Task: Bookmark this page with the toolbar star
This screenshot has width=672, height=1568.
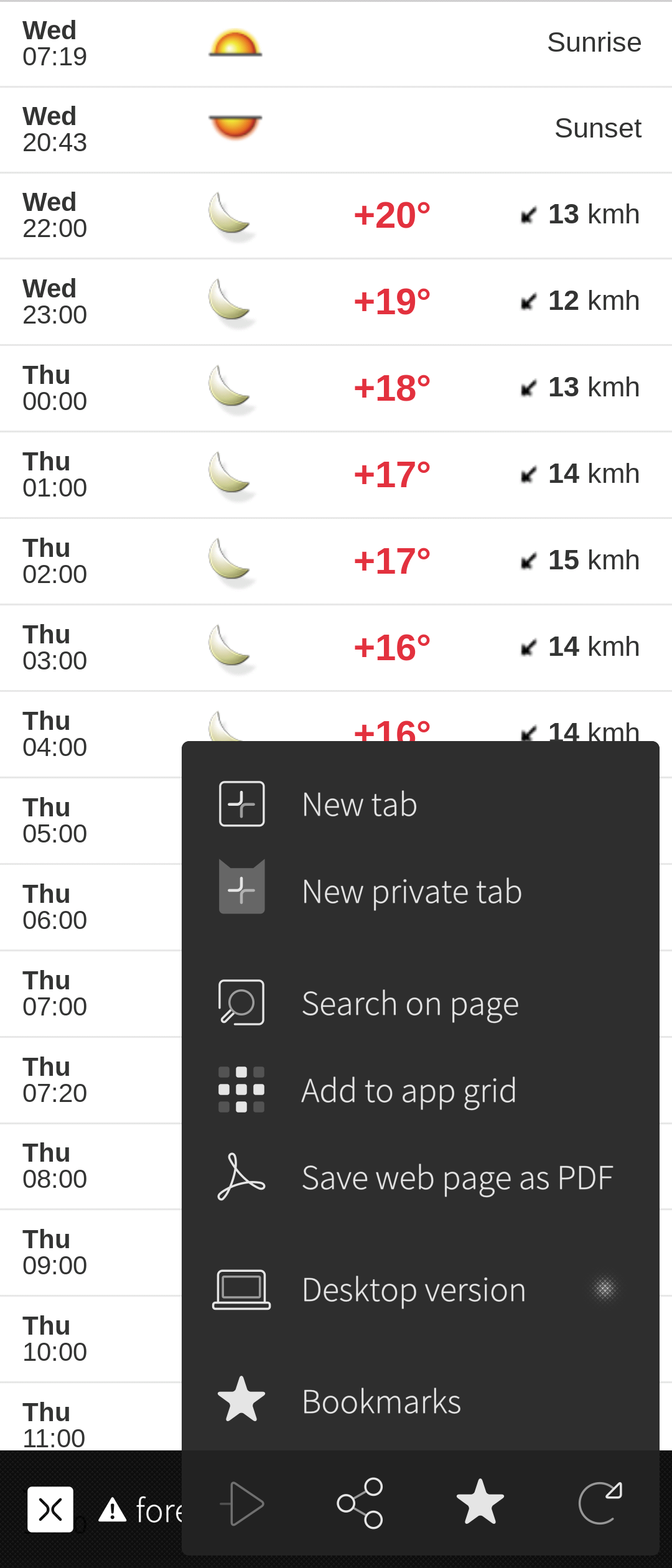Action: [480, 1503]
